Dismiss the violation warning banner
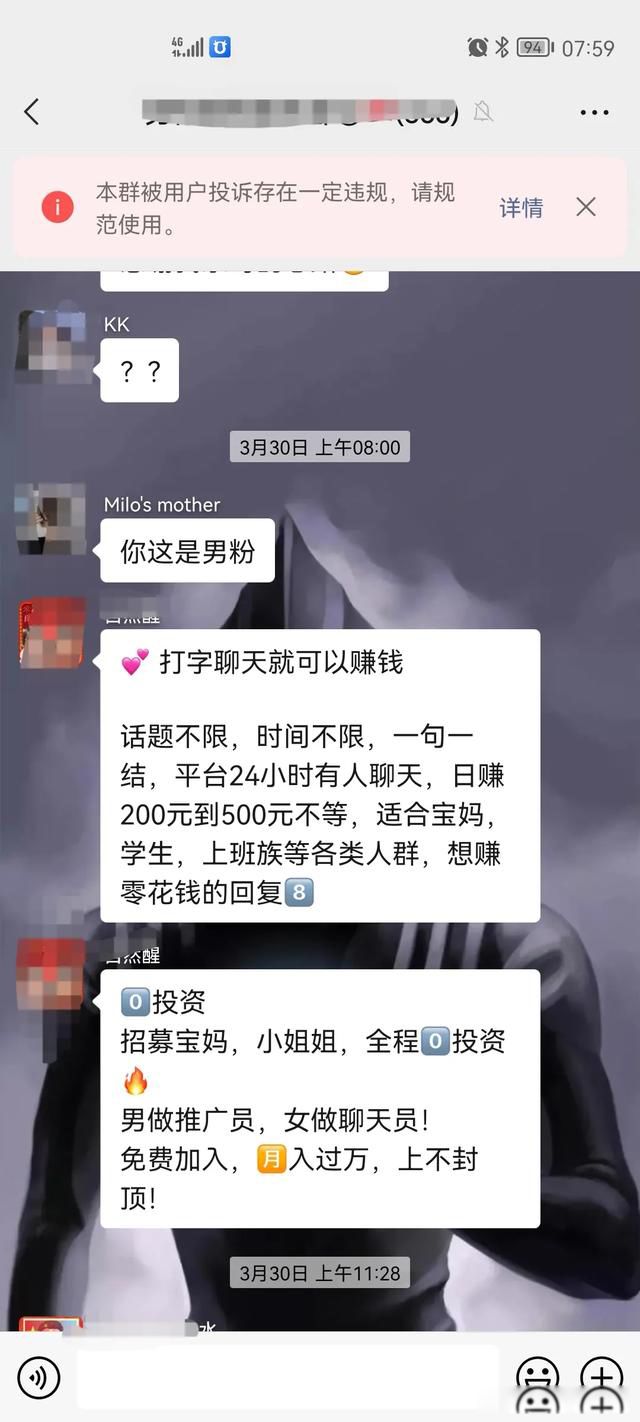Screen dimensions: 640x1422 point(586,207)
